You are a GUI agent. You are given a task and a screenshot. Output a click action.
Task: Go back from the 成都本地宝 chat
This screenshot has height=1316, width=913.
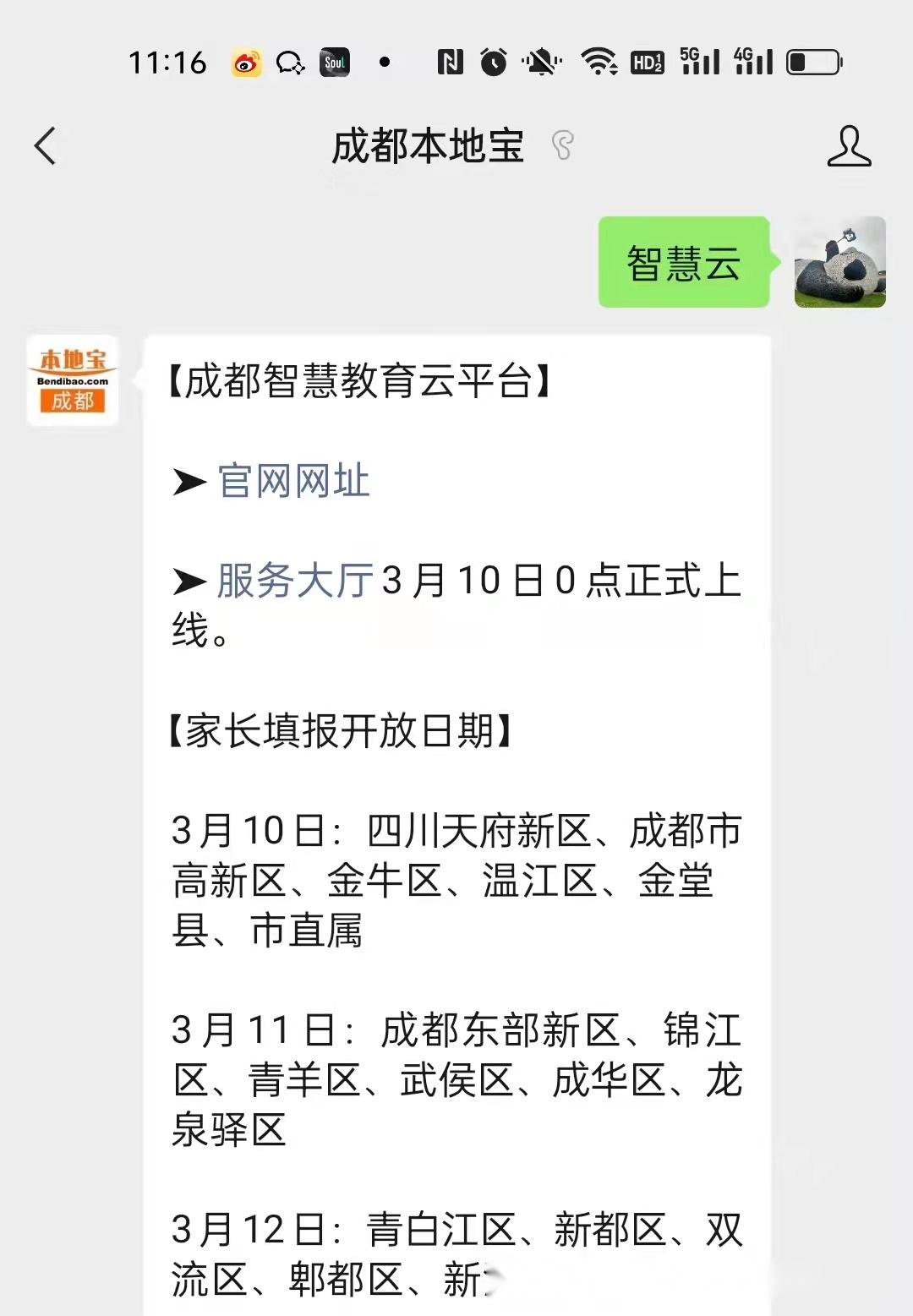[x=46, y=146]
